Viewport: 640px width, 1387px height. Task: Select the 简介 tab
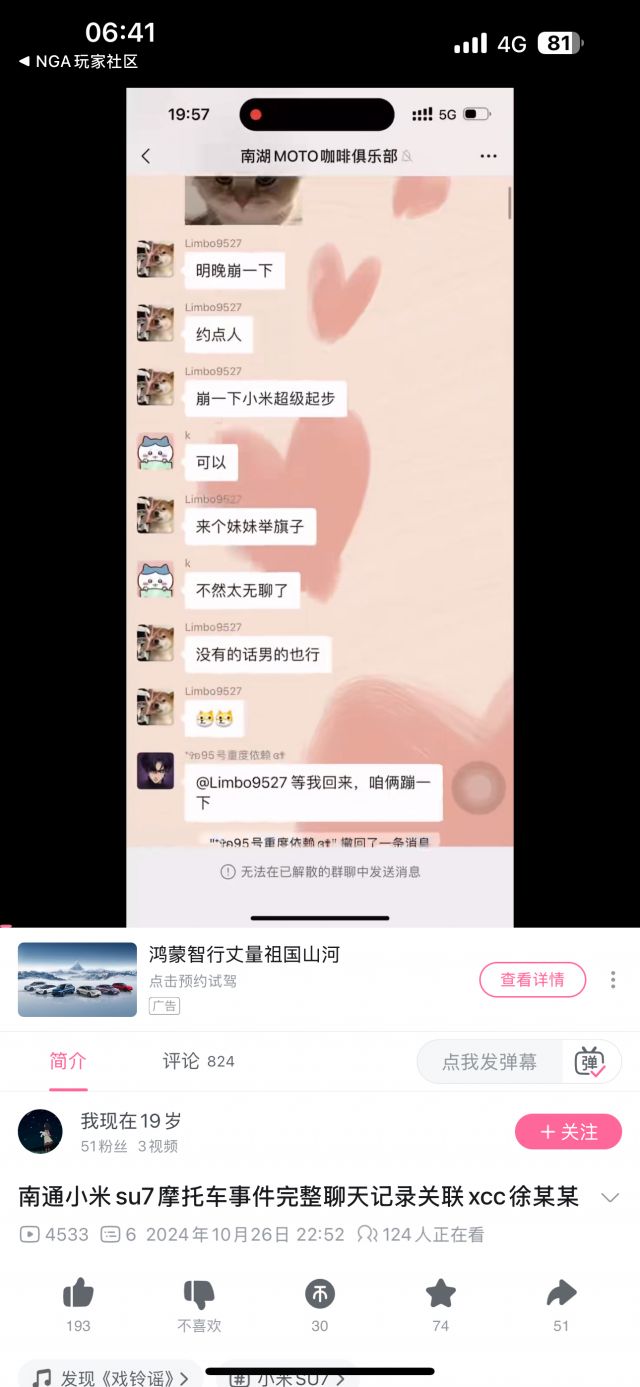68,1061
